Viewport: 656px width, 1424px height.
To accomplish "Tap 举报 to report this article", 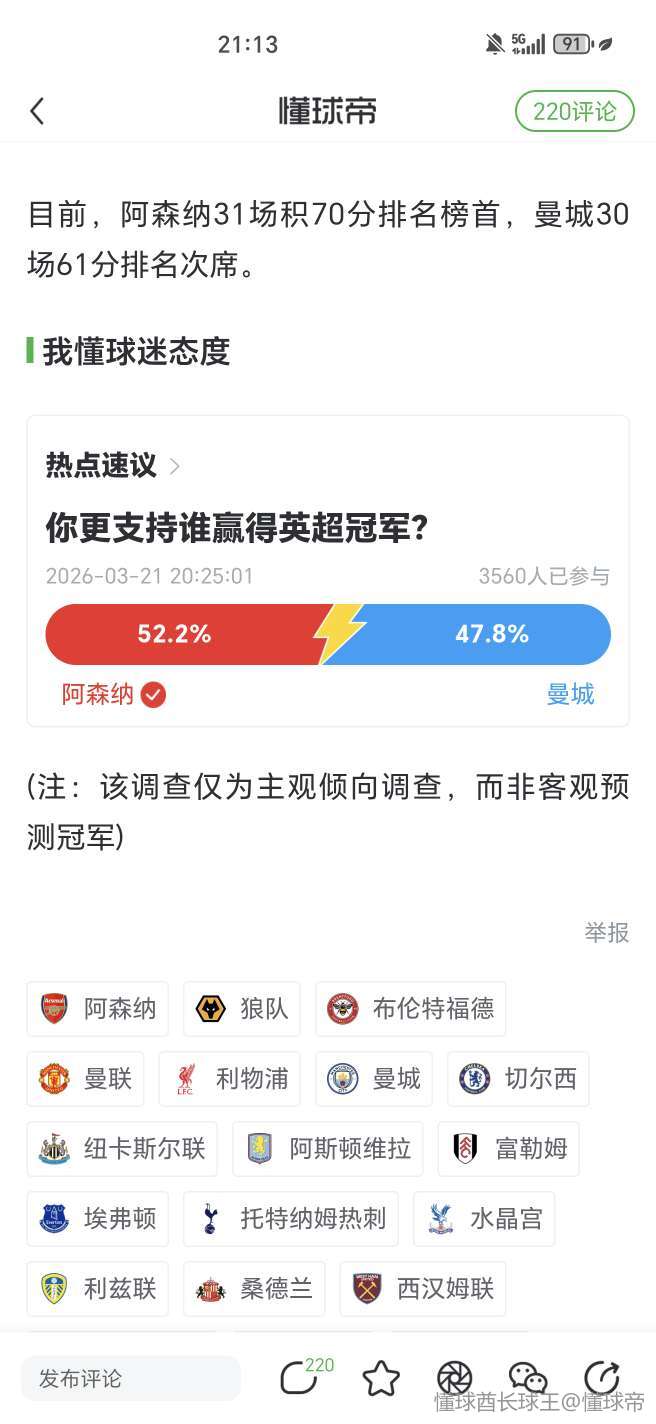I will 606,933.
